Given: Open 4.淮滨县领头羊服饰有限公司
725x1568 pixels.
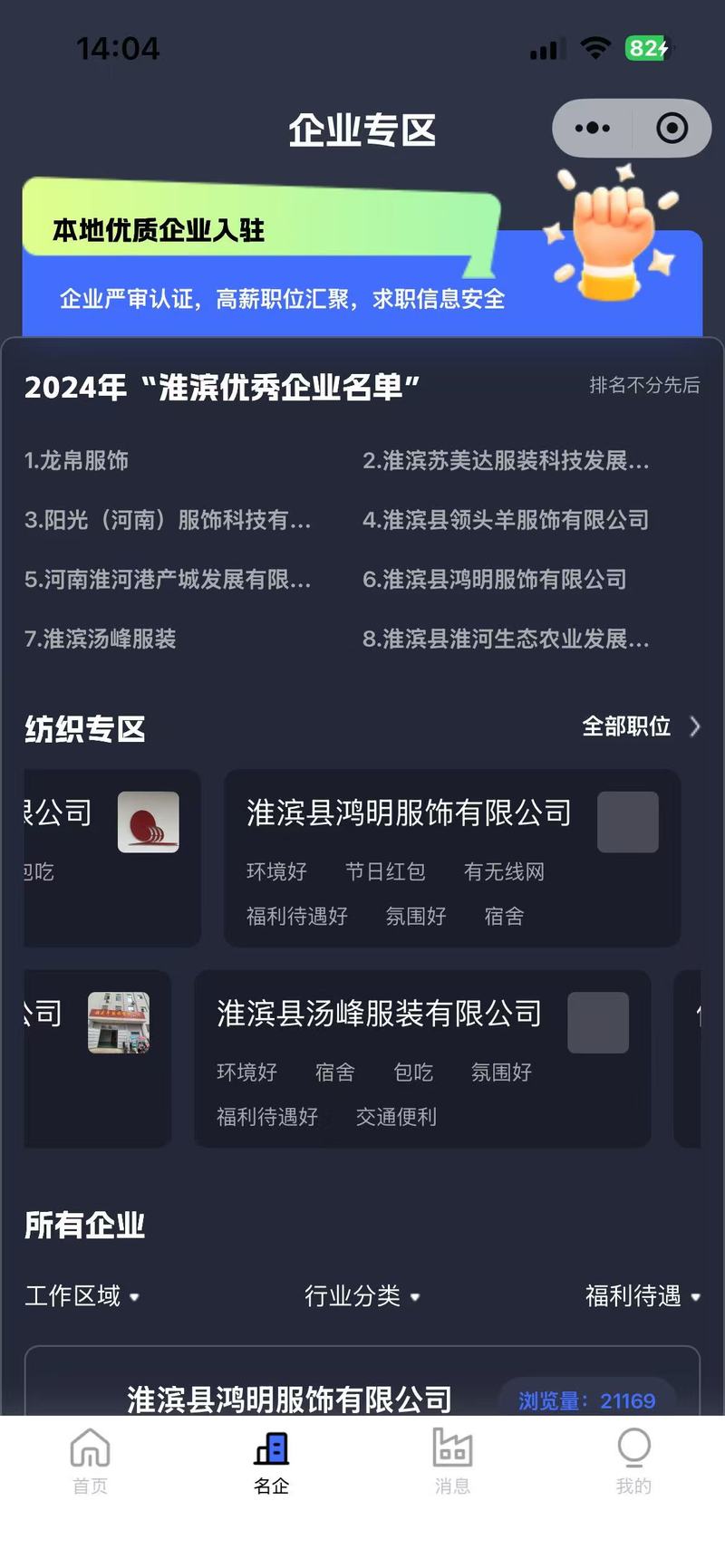Looking at the screenshot, I should pos(506,520).
